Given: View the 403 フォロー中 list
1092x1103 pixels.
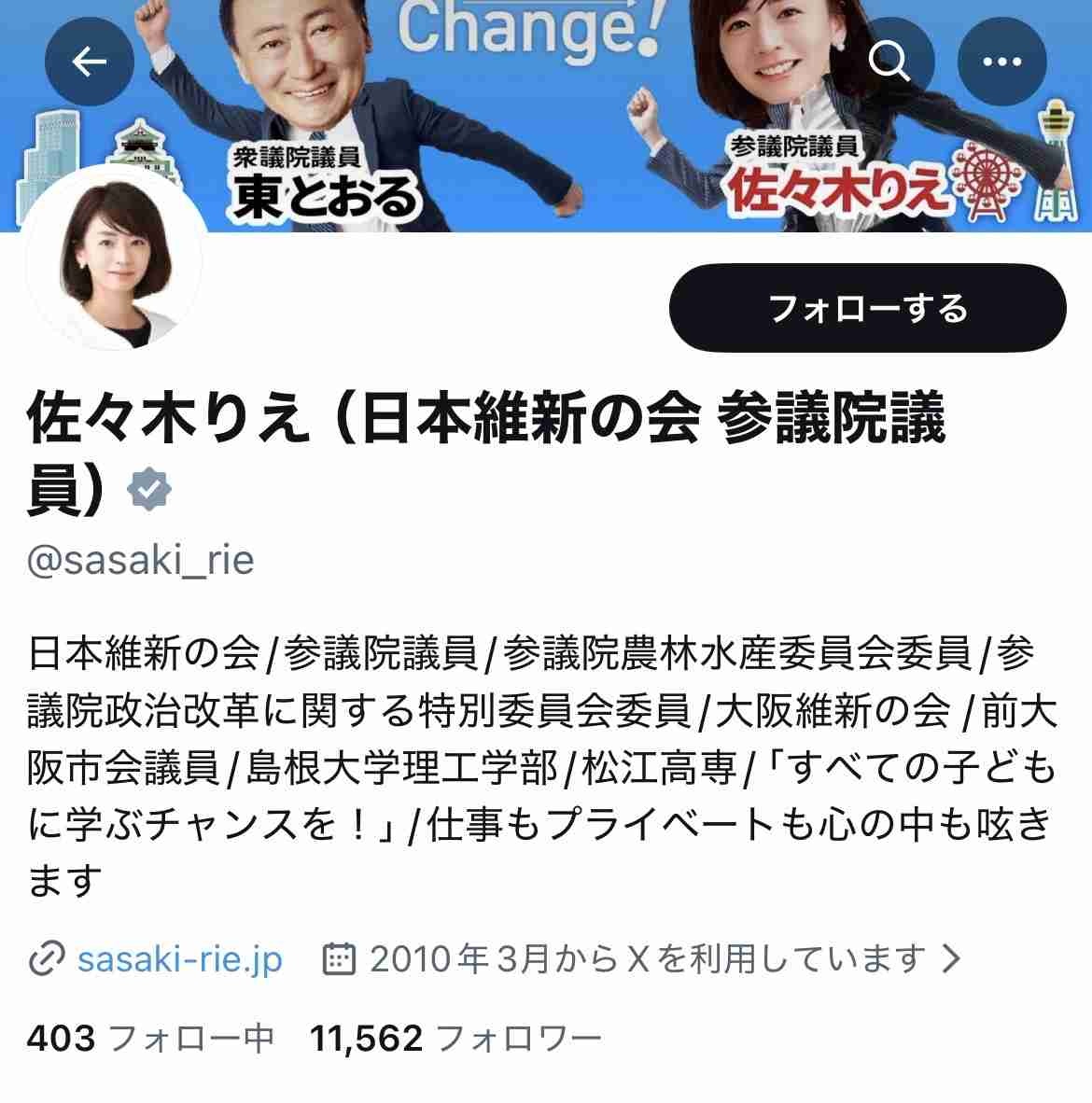Looking at the screenshot, I should (x=150, y=1037).
